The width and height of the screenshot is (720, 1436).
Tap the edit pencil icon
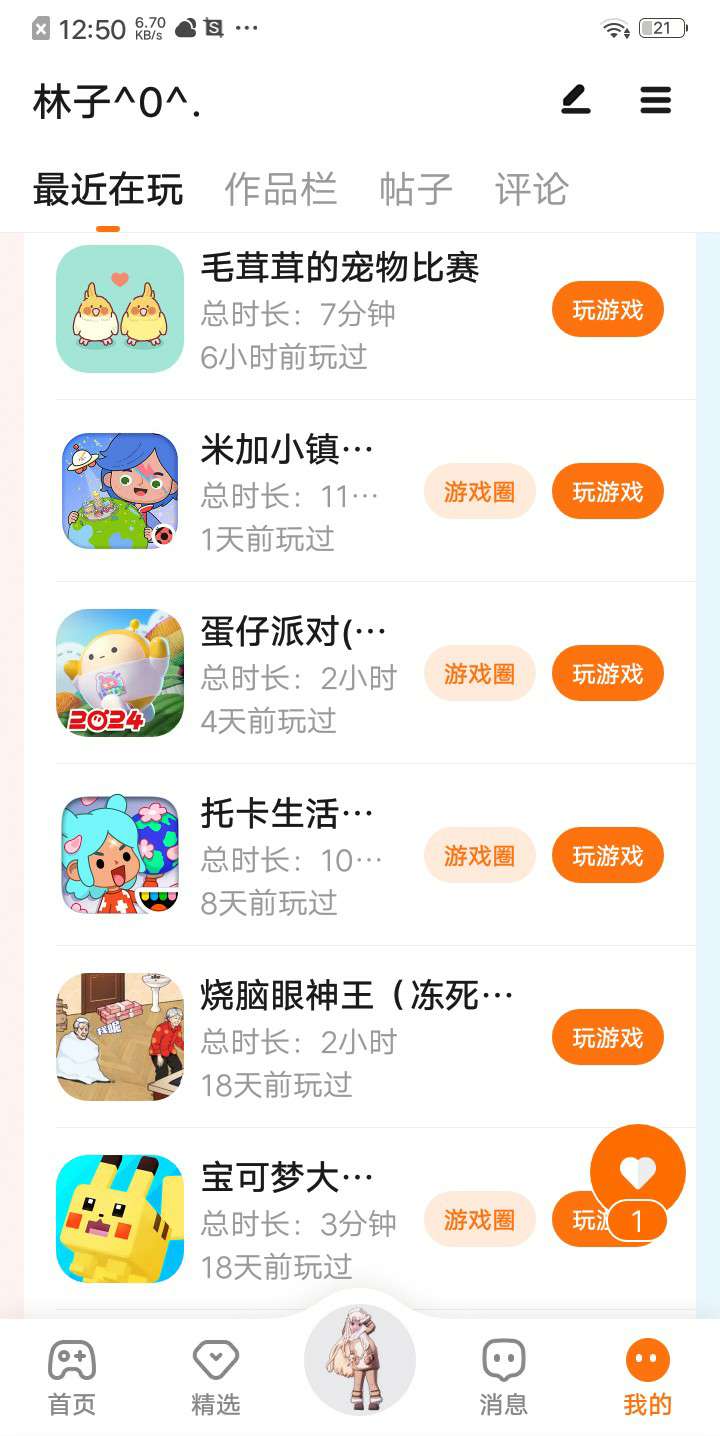click(x=576, y=100)
